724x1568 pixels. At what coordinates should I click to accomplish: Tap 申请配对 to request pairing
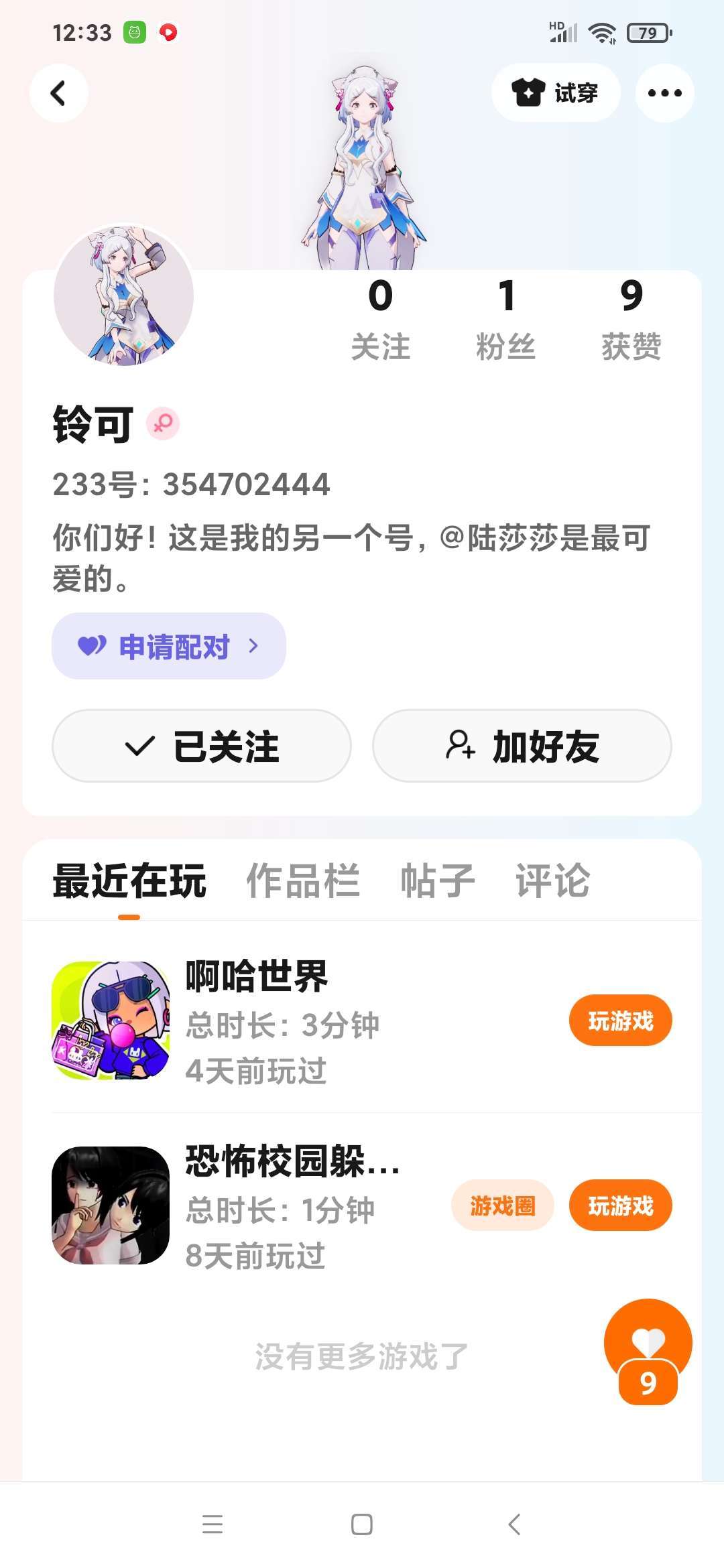[x=169, y=646]
